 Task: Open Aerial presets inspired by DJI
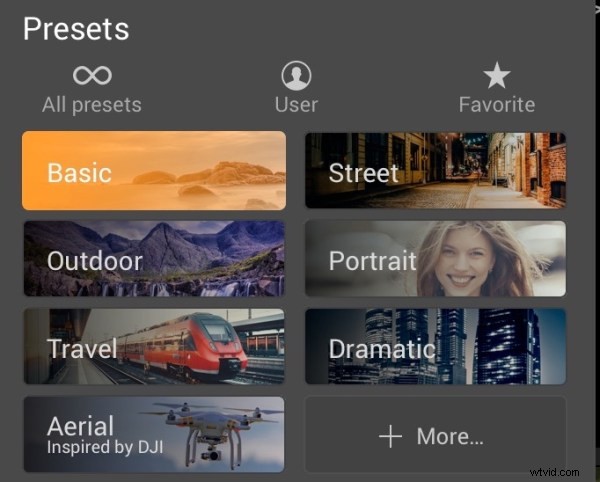click(x=154, y=434)
